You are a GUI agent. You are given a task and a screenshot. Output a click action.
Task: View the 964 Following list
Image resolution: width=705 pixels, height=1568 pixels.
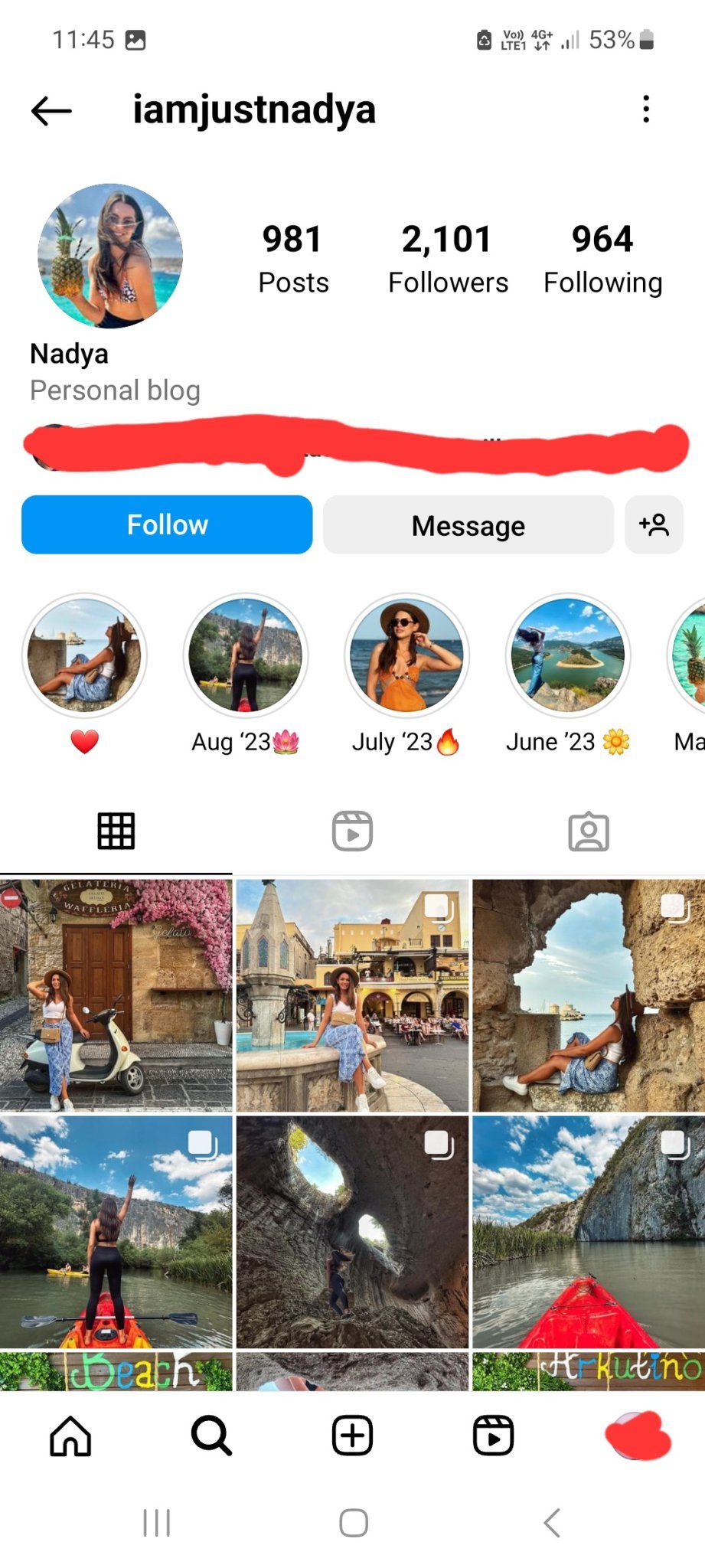602,259
